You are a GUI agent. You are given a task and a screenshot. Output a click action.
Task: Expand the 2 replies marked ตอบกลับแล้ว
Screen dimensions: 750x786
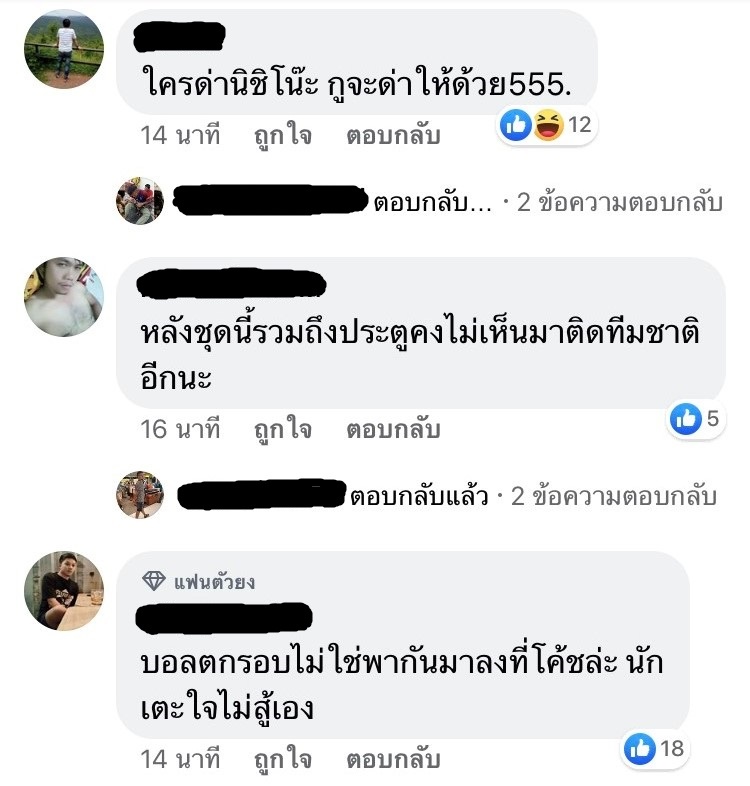click(614, 496)
